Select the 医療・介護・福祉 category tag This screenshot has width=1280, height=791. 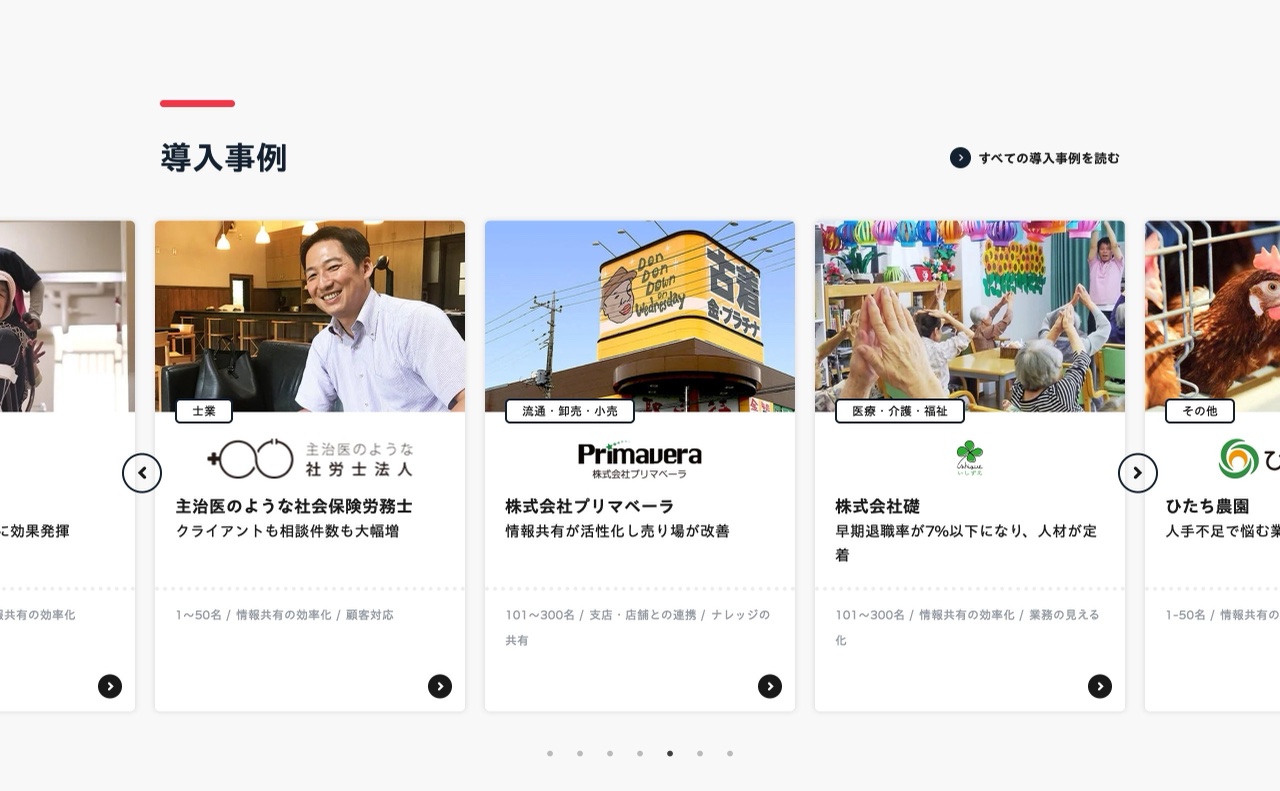tap(900, 411)
